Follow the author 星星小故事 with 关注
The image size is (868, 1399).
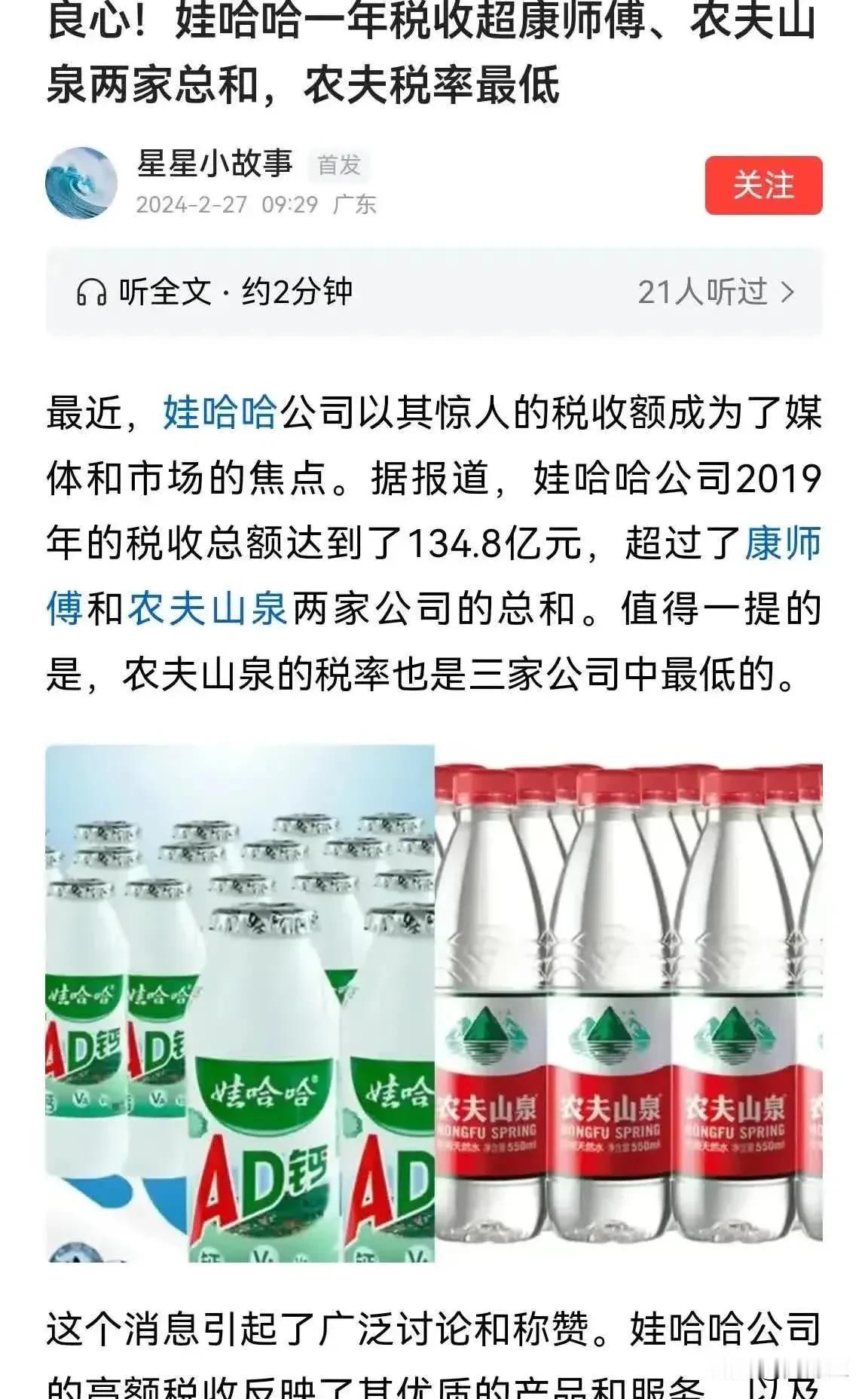[x=763, y=185]
